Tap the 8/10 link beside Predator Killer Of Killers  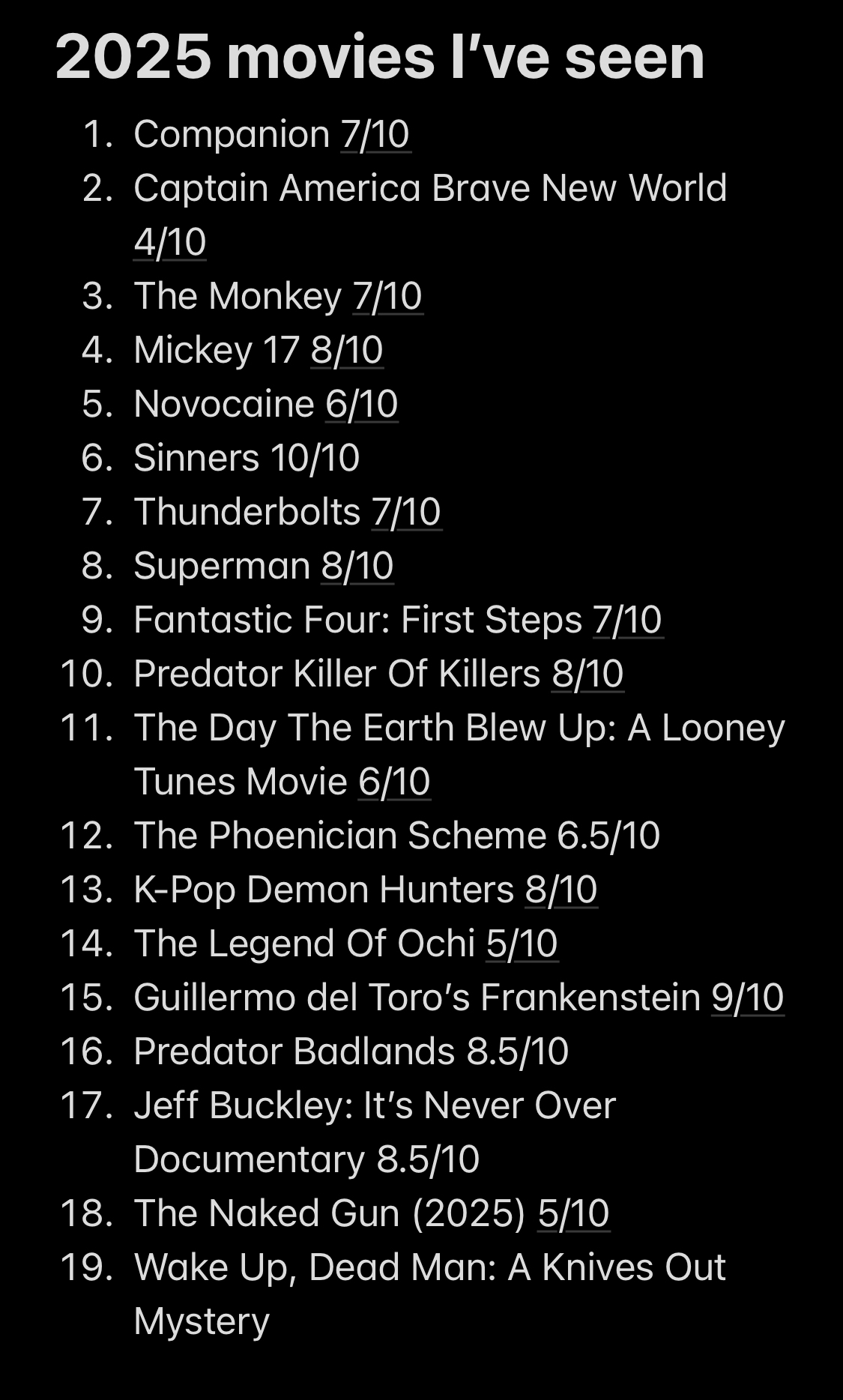pyautogui.click(x=587, y=674)
